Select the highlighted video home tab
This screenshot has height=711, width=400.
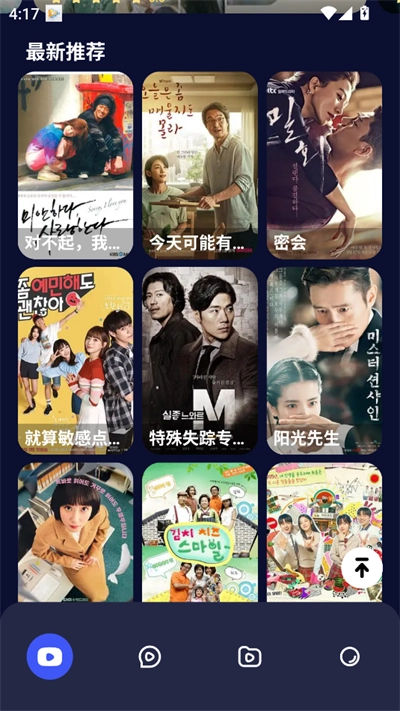50,657
